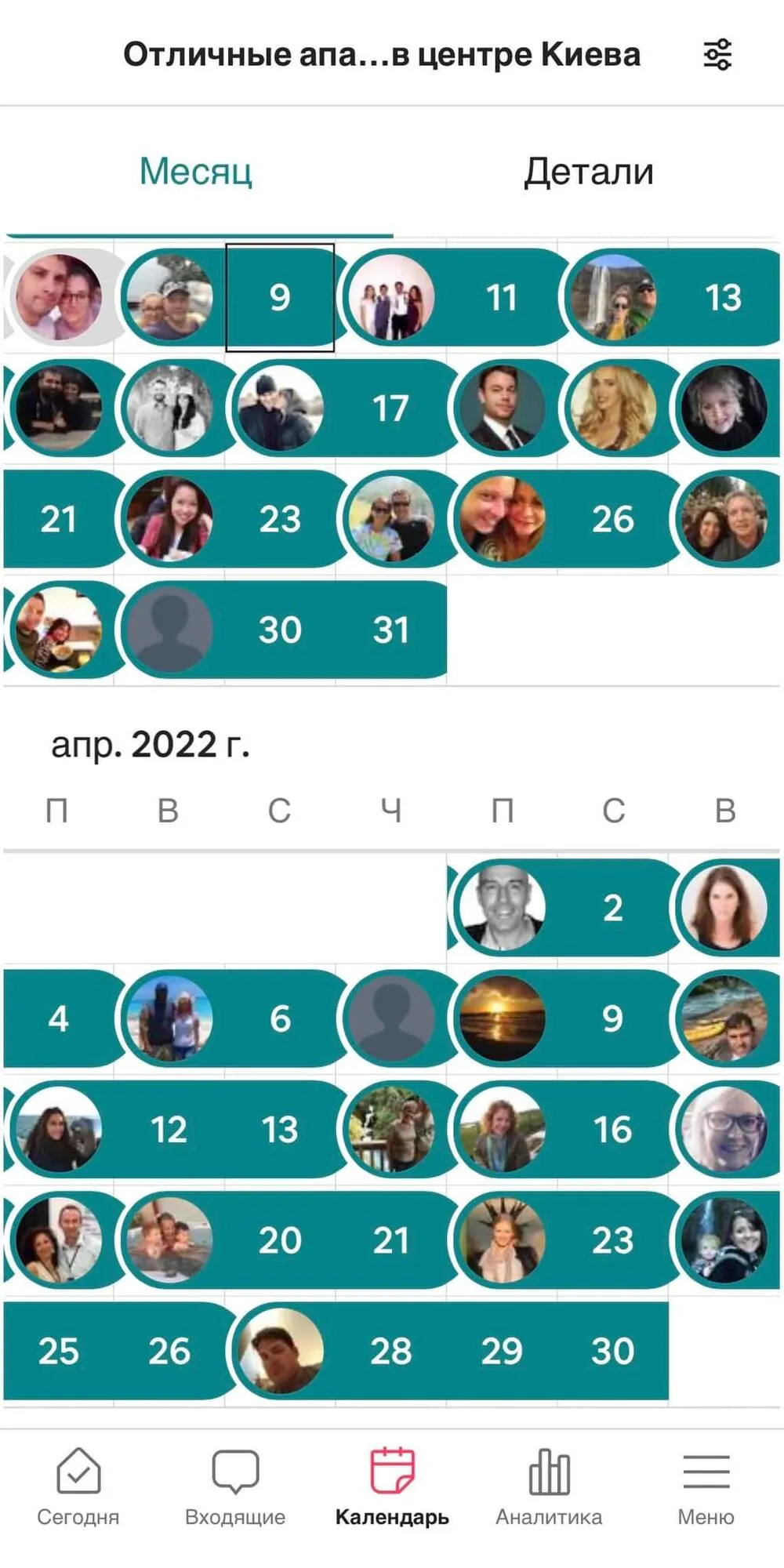Open the Меню tab
The width and height of the screenshot is (784, 1568).
(x=706, y=1486)
